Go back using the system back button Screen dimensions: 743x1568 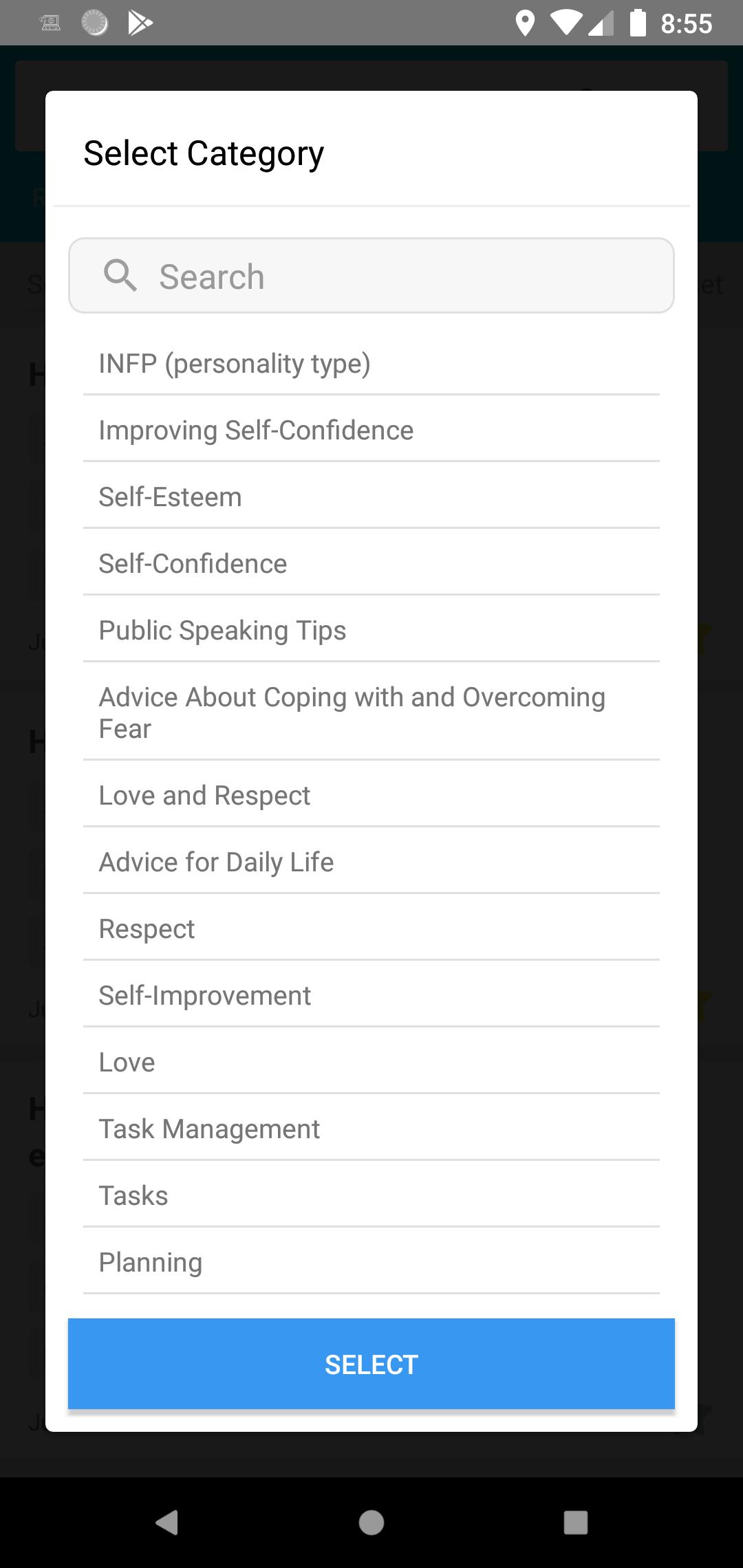point(167,1523)
